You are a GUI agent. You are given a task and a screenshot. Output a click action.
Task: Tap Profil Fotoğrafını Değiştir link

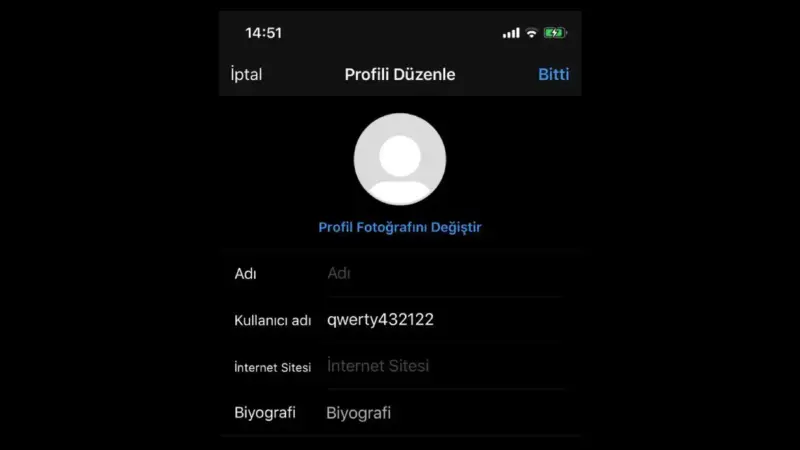point(400,227)
